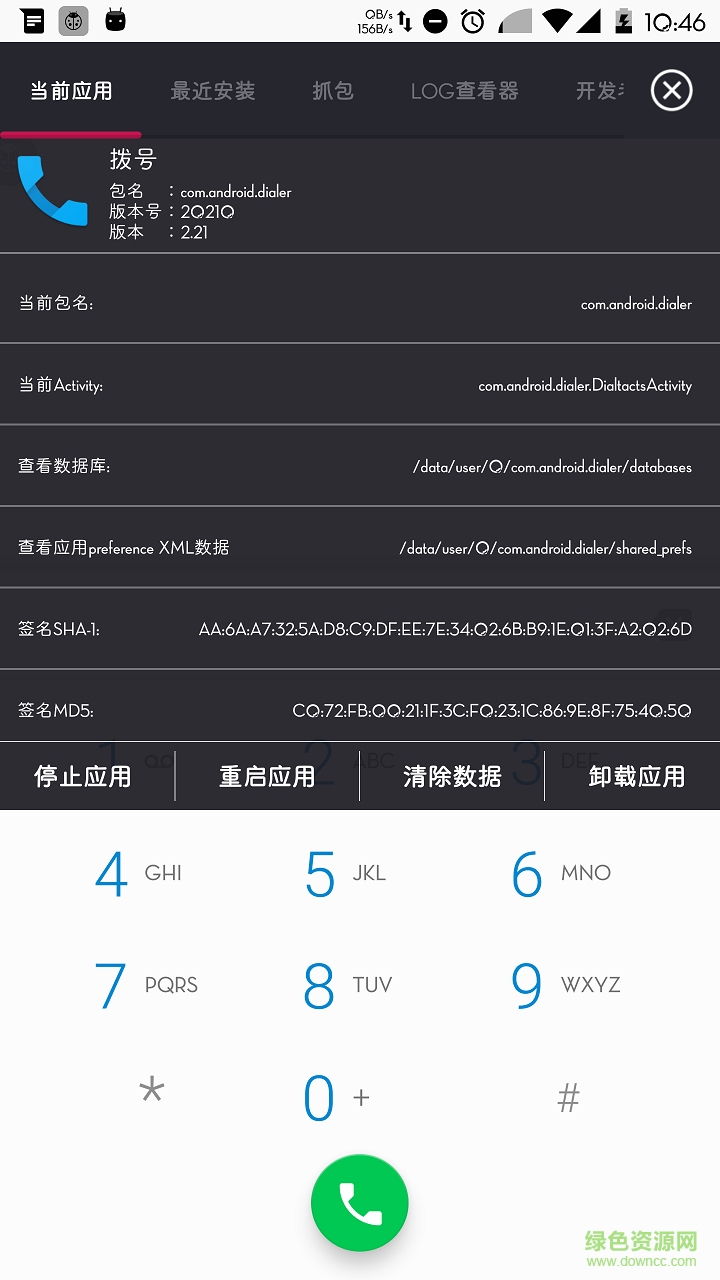This screenshot has width=720, height=1280.
Task: Close the developer overlay panel
Action: click(671, 91)
